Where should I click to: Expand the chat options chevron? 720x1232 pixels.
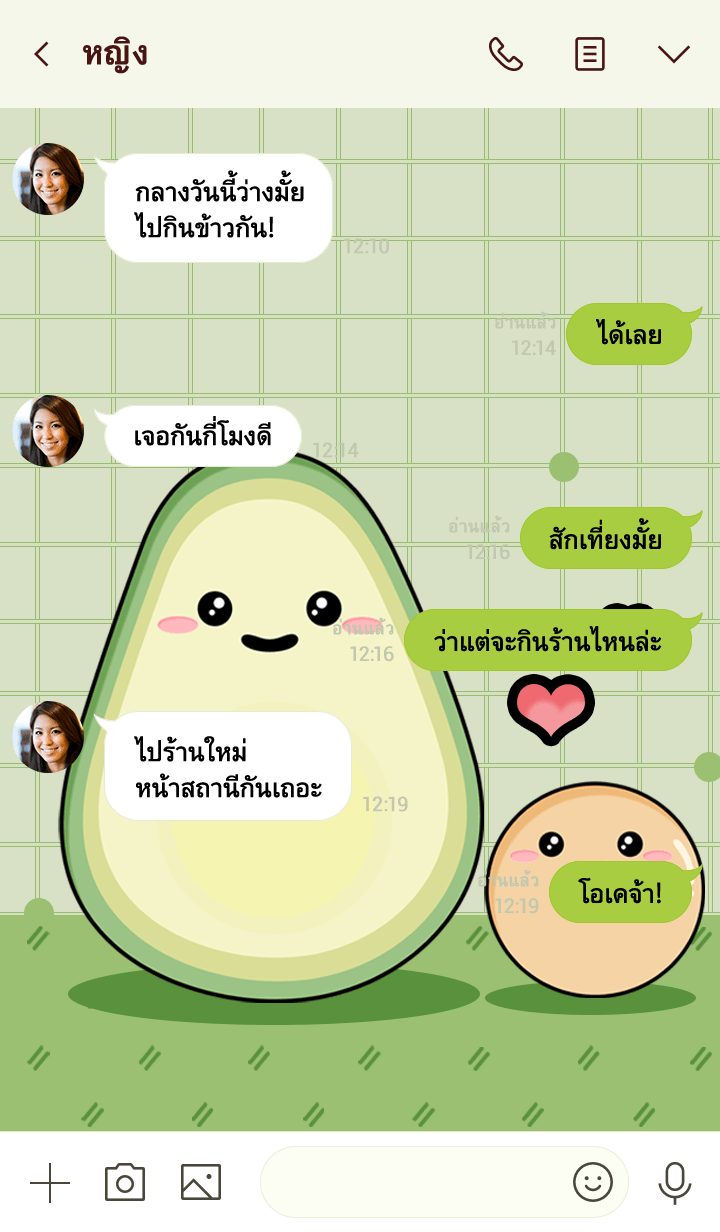674,54
